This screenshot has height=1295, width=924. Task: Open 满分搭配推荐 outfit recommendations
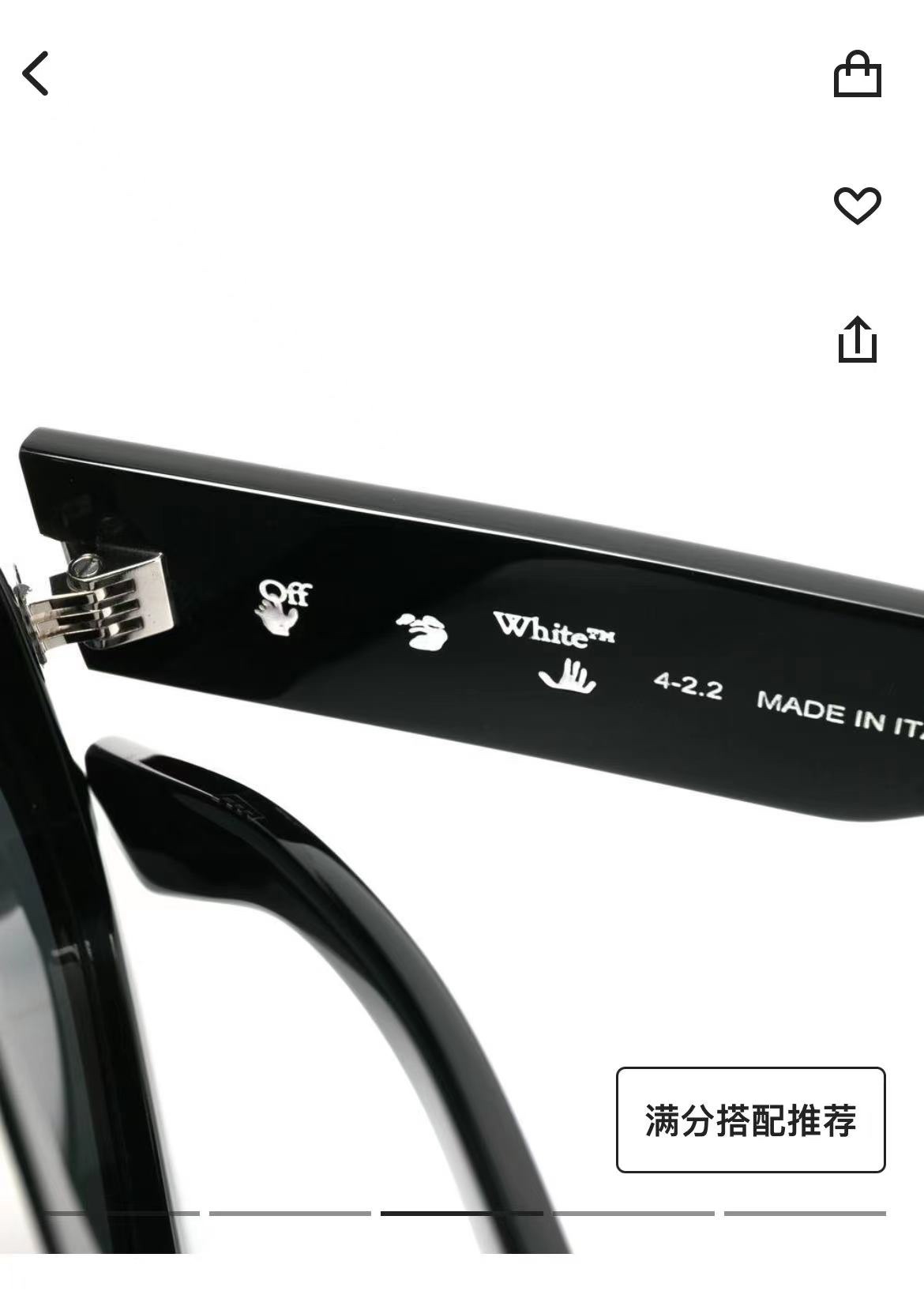click(x=750, y=1120)
